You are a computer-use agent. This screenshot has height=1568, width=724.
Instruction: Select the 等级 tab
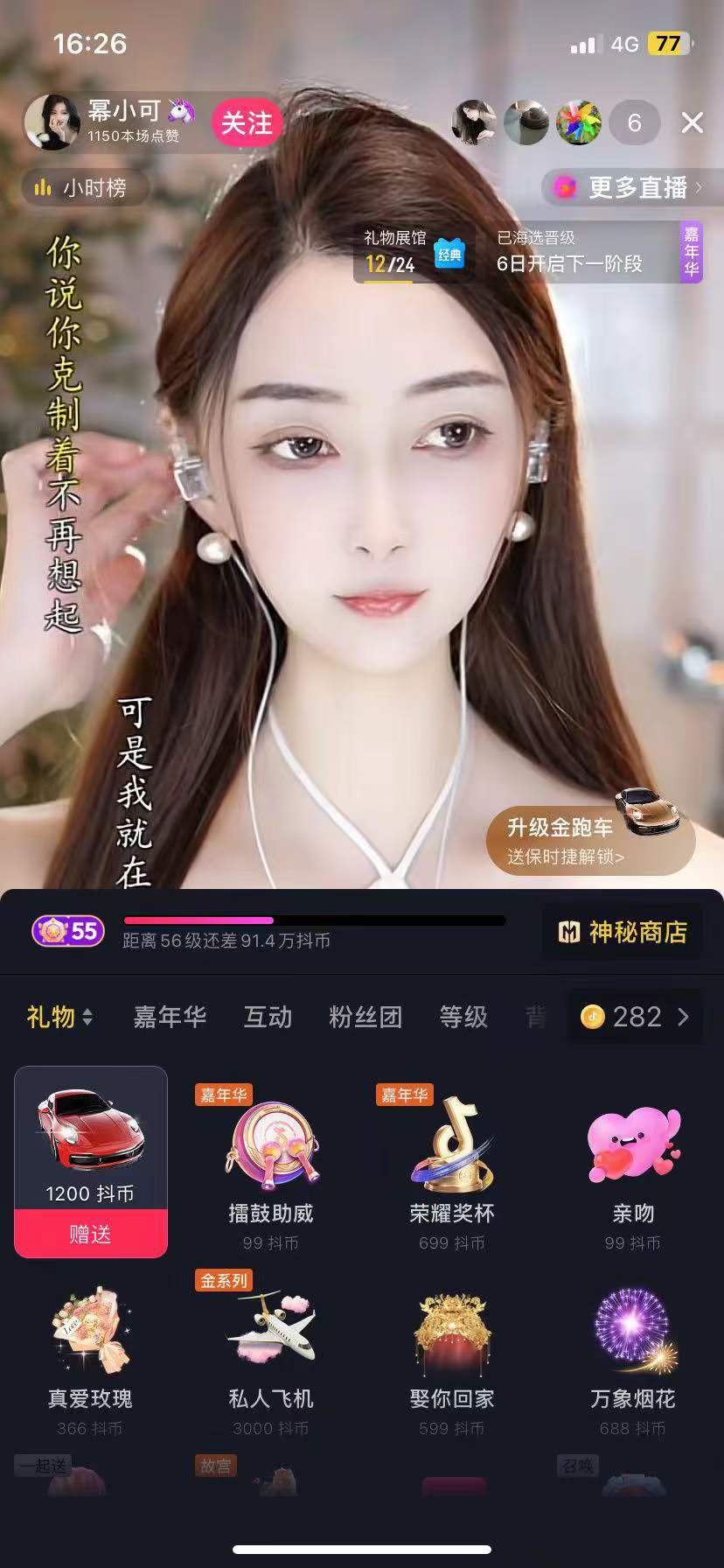(x=463, y=1017)
